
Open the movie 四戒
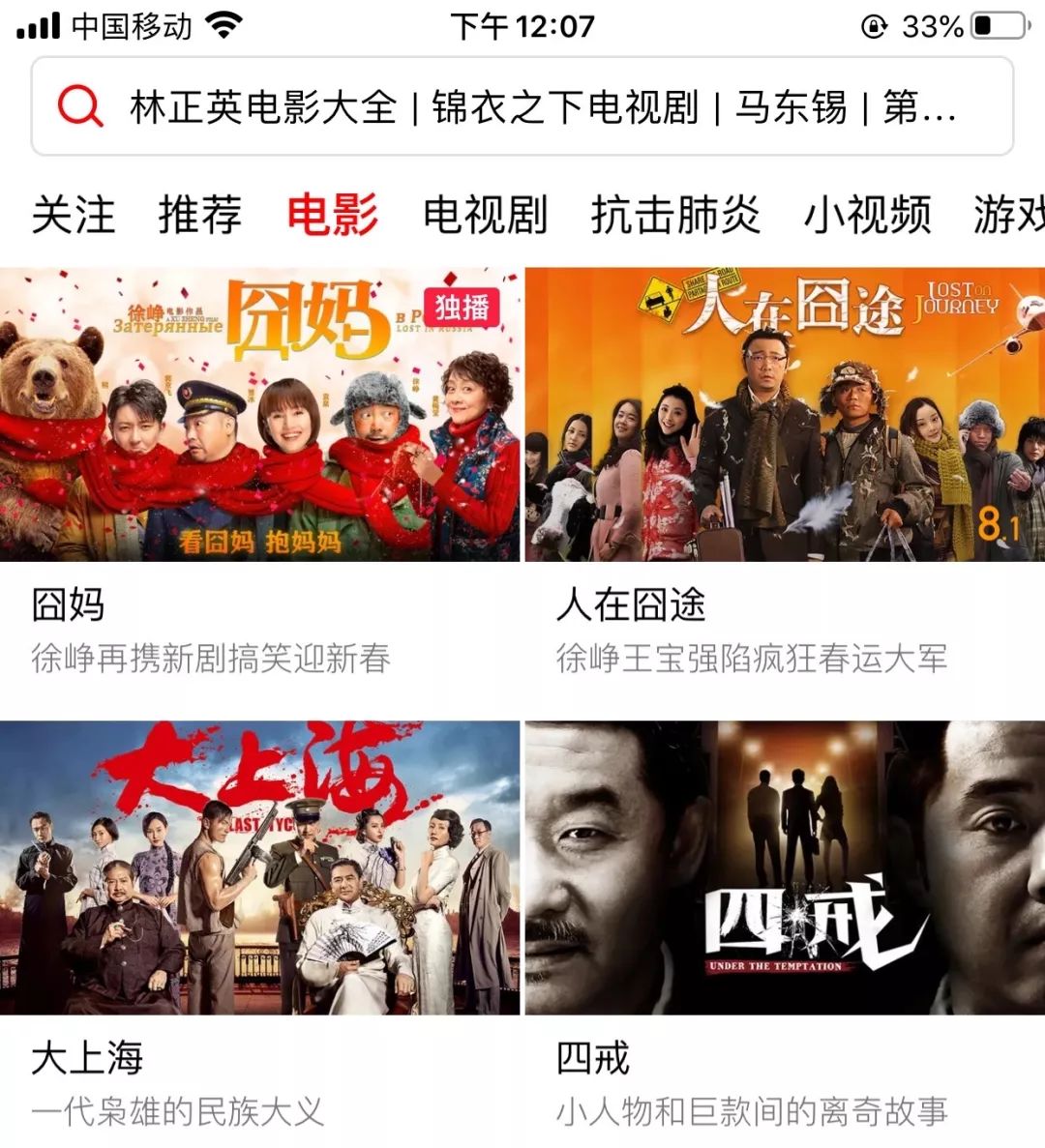pyautogui.click(x=784, y=868)
